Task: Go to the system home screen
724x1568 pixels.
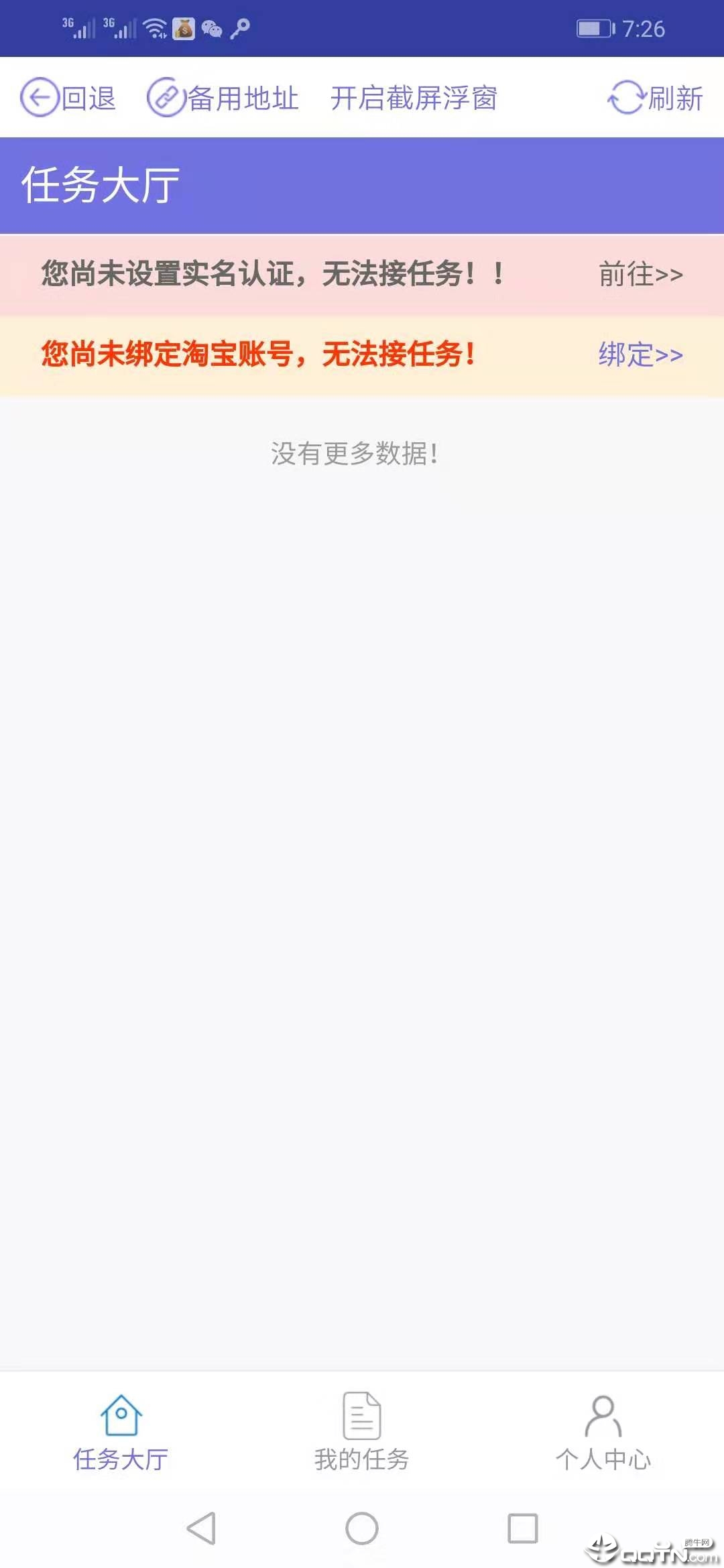Action: click(362, 1528)
